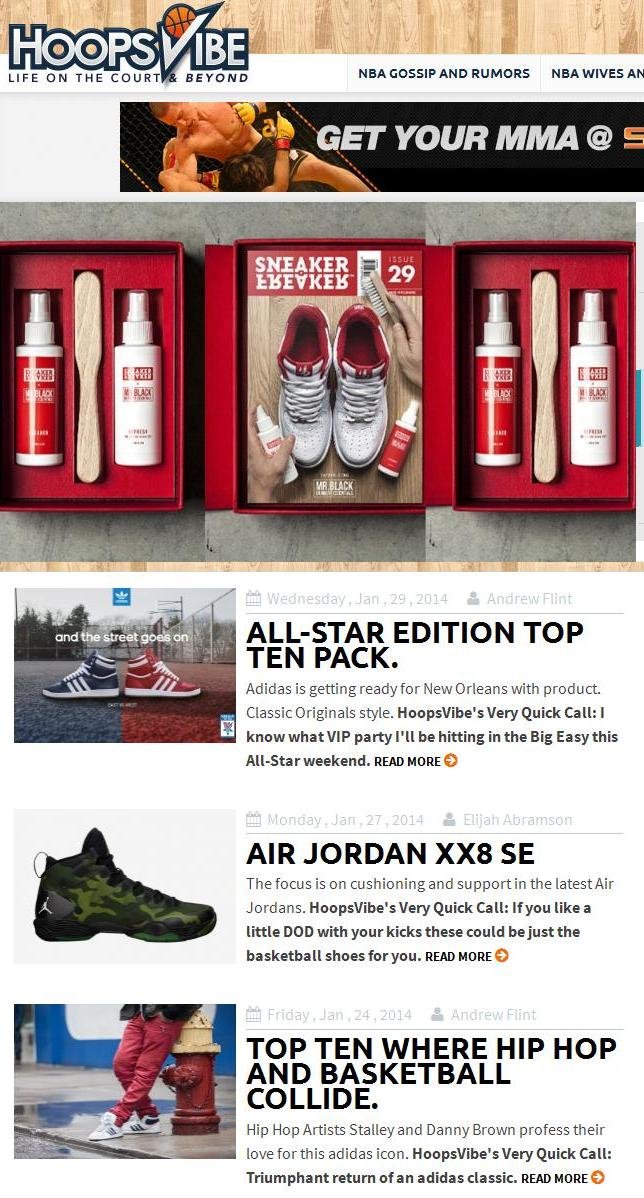Screen dimensions: 644x1198
Task: Read more on Air Jordan XX8 SE
Action: [467, 956]
